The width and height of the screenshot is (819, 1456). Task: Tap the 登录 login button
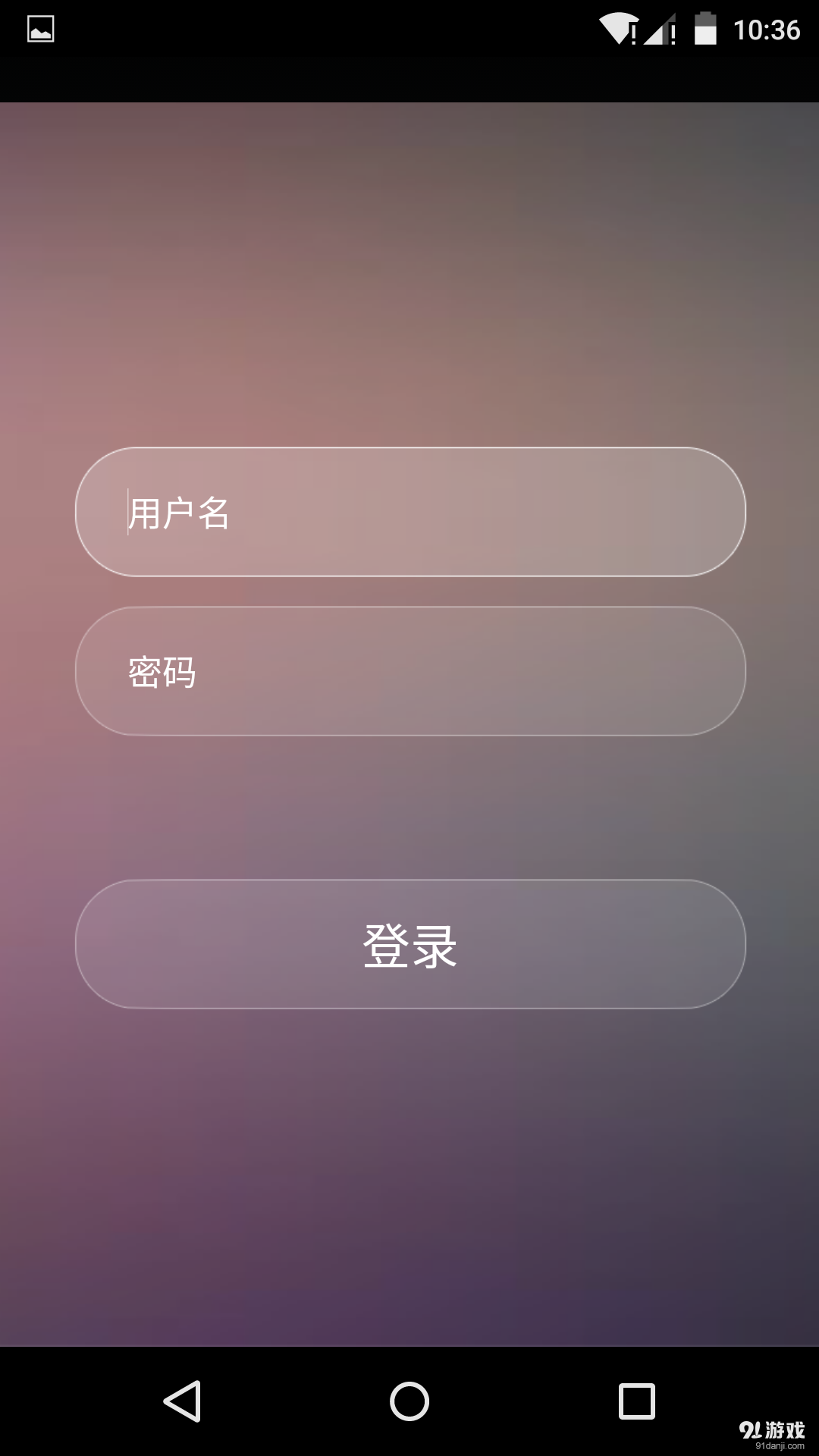(x=409, y=944)
